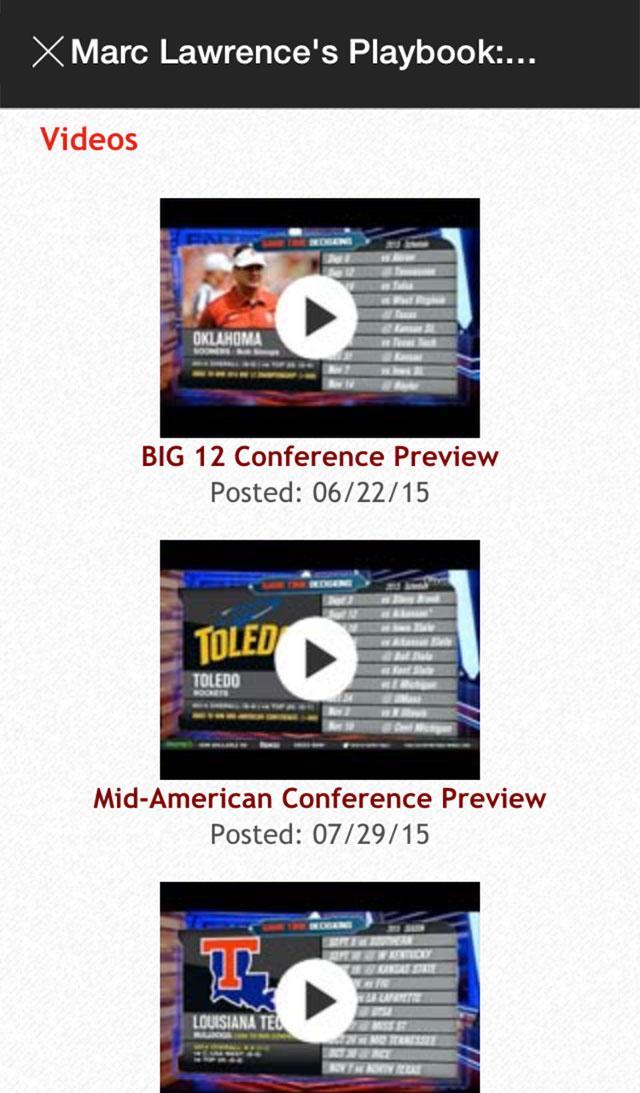640x1093 pixels.
Task: Open the BIG 12 Conference Preview title link
Action: click(320, 457)
